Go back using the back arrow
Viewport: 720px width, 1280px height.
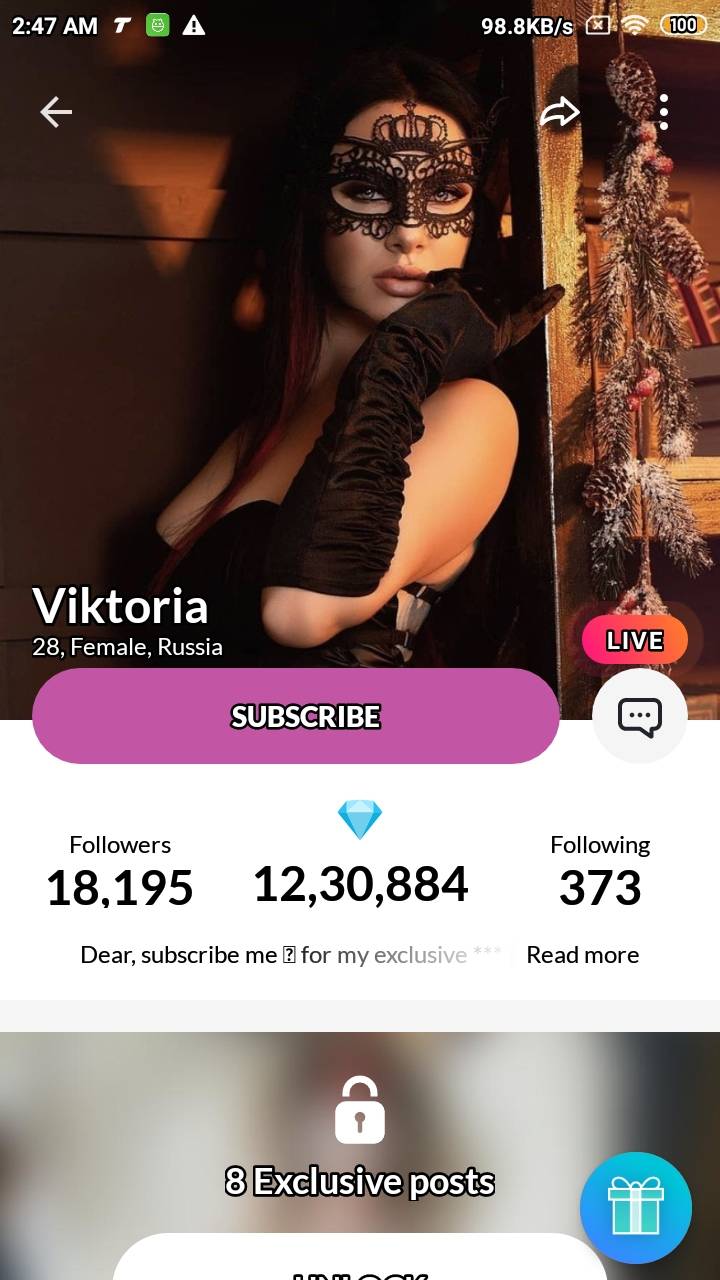pyautogui.click(x=56, y=112)
